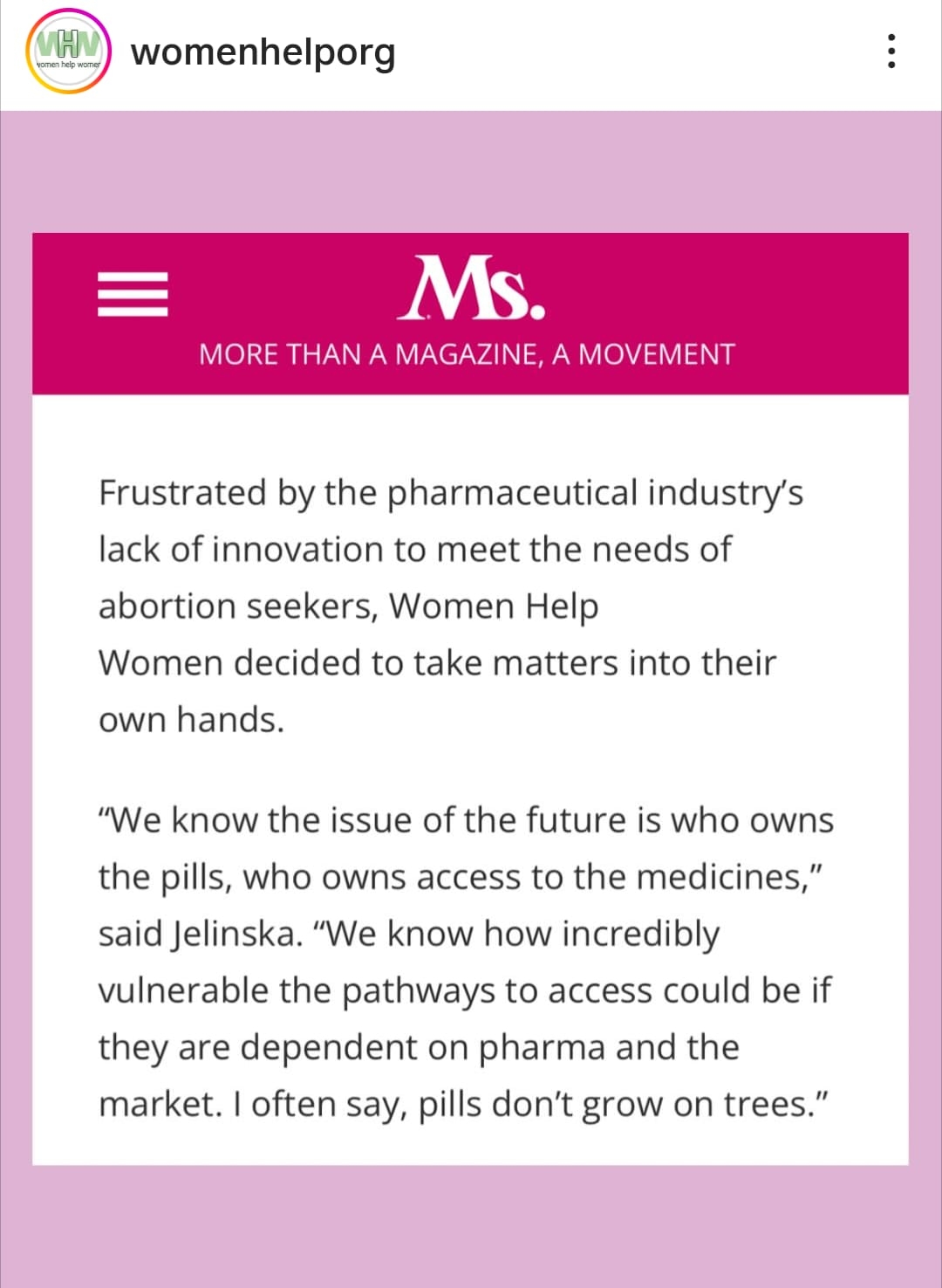Screen dimensions: 942x1288
Task: Open the post's three-dot overflow menu
Action: [891, 51]
